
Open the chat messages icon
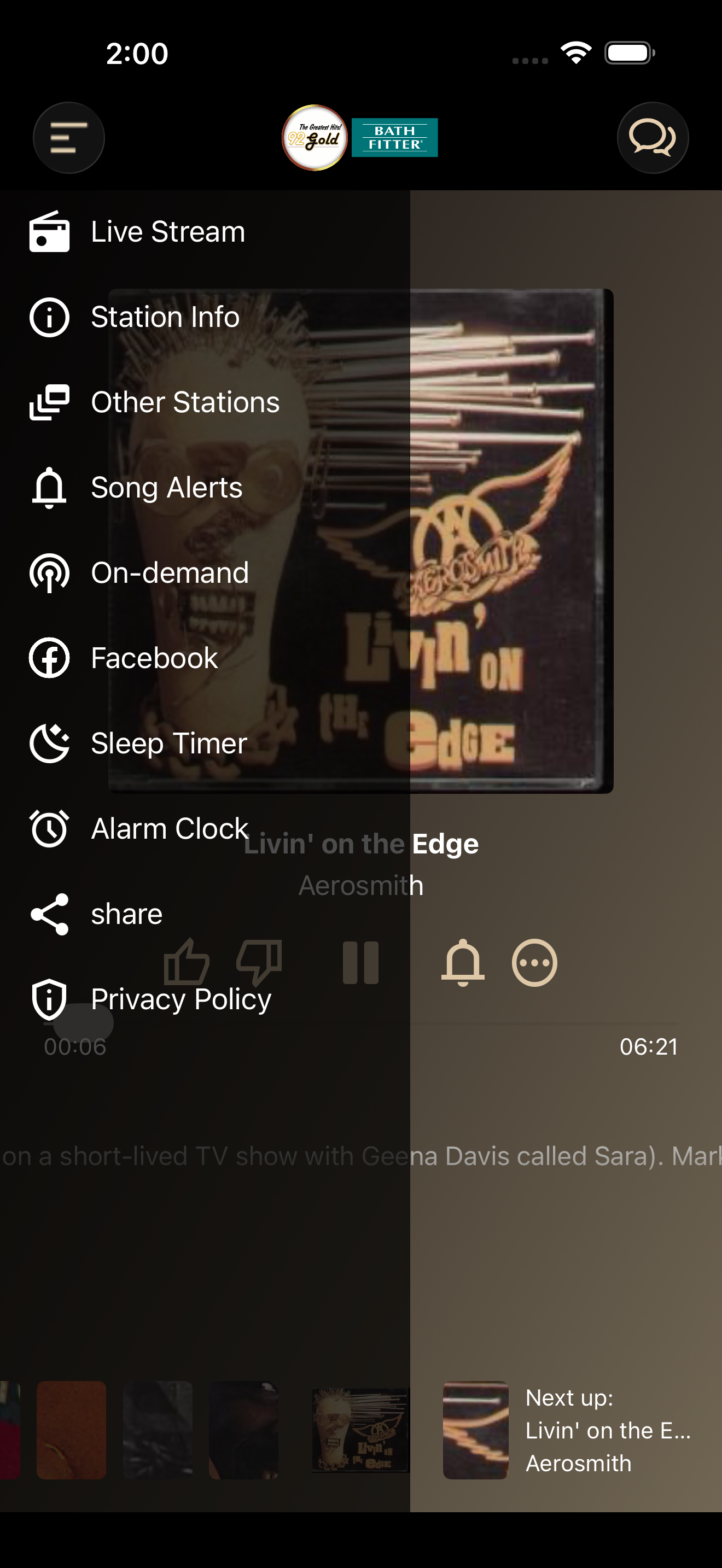coord(653,138)
